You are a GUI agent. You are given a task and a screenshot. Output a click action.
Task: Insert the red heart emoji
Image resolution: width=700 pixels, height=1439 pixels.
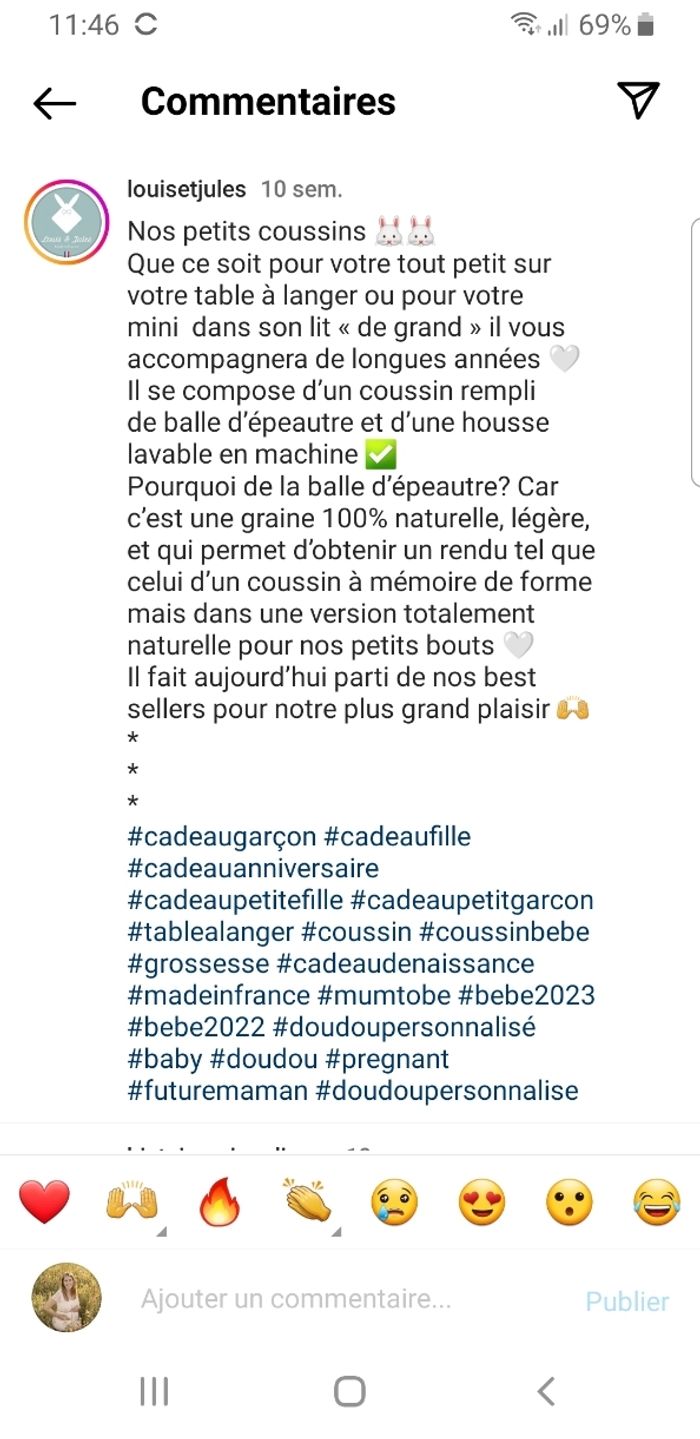[x=45, y=1202]
